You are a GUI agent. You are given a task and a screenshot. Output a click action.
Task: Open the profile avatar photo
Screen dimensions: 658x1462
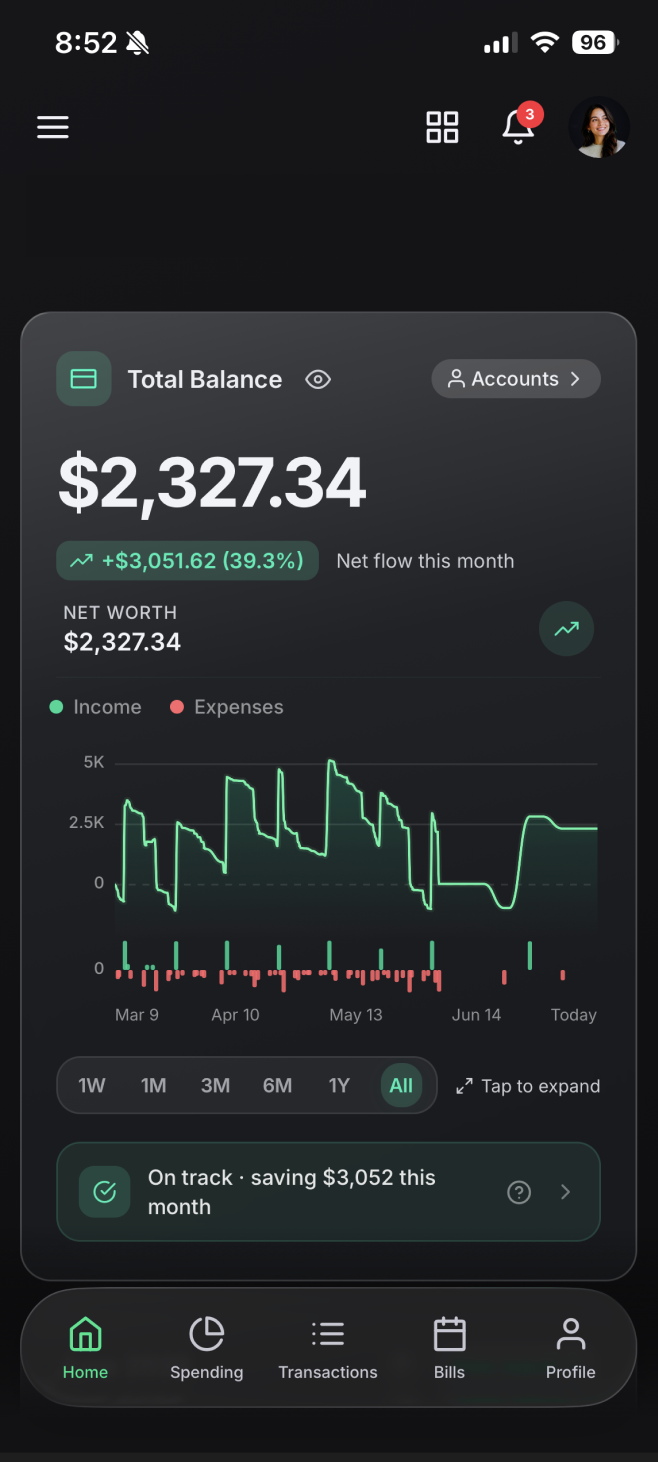598,127
